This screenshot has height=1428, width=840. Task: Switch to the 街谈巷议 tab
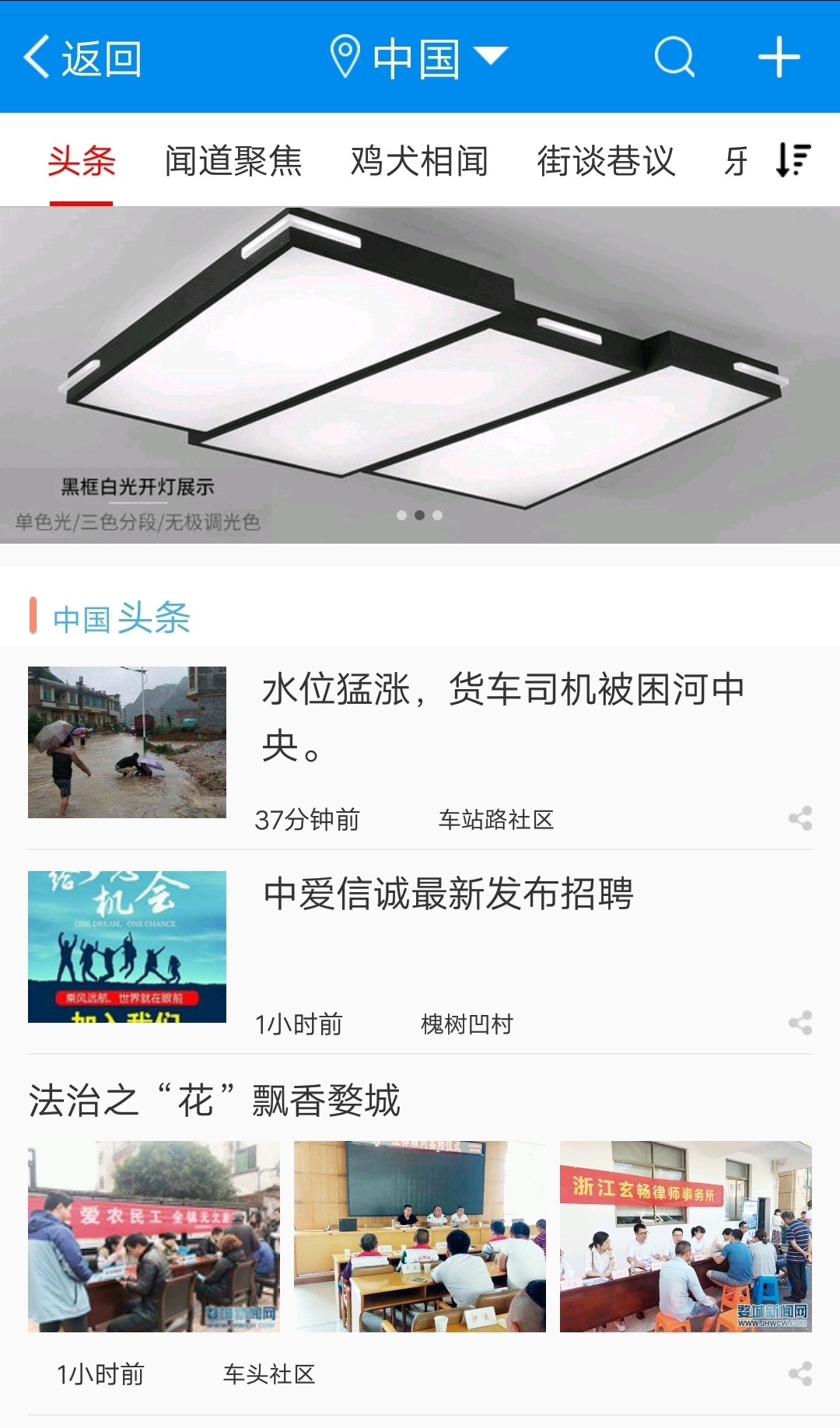pyautogui.click(x=606, y=161)
